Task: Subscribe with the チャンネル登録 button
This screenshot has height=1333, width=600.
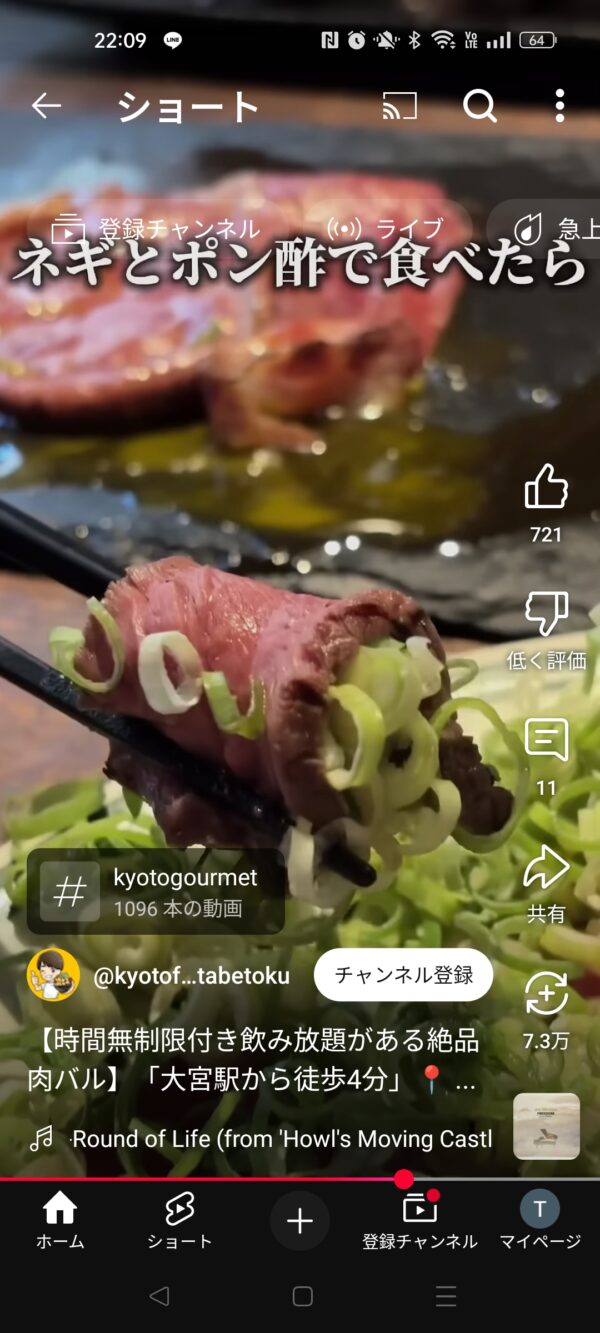Action: 403,975
